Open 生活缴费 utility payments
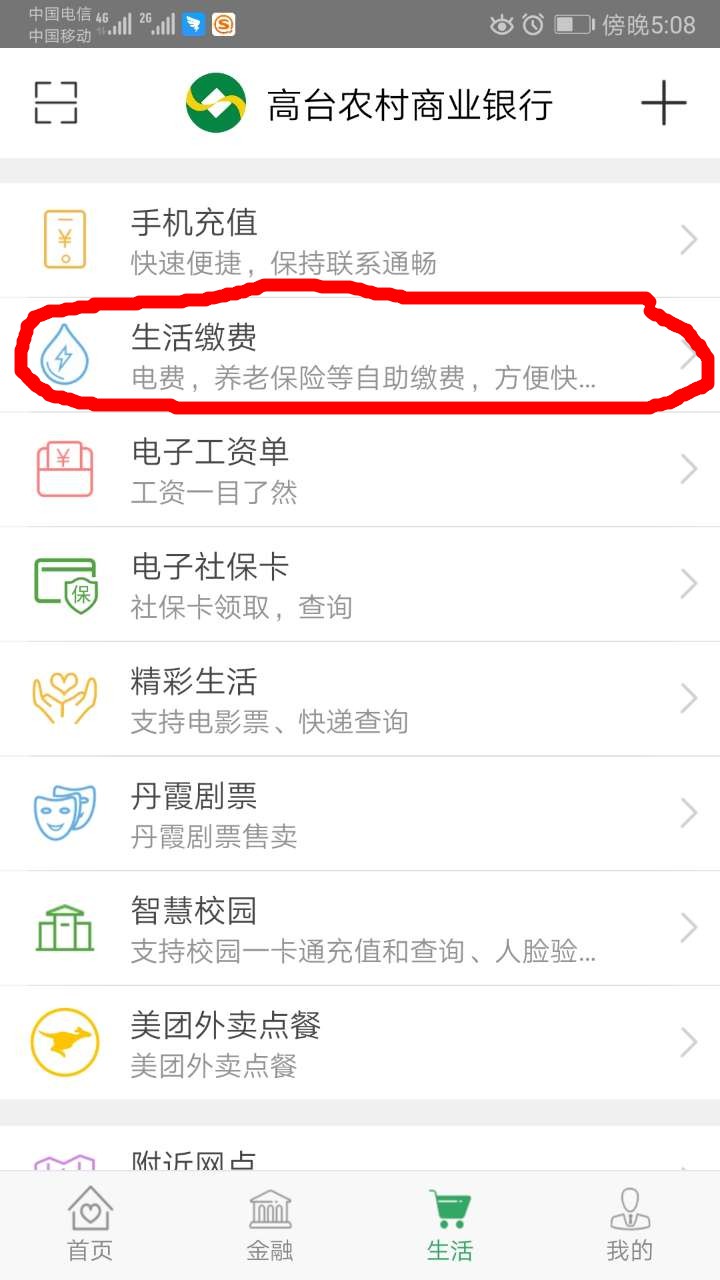This screenshot has width=720, height=1280. [x=360, y=355]
